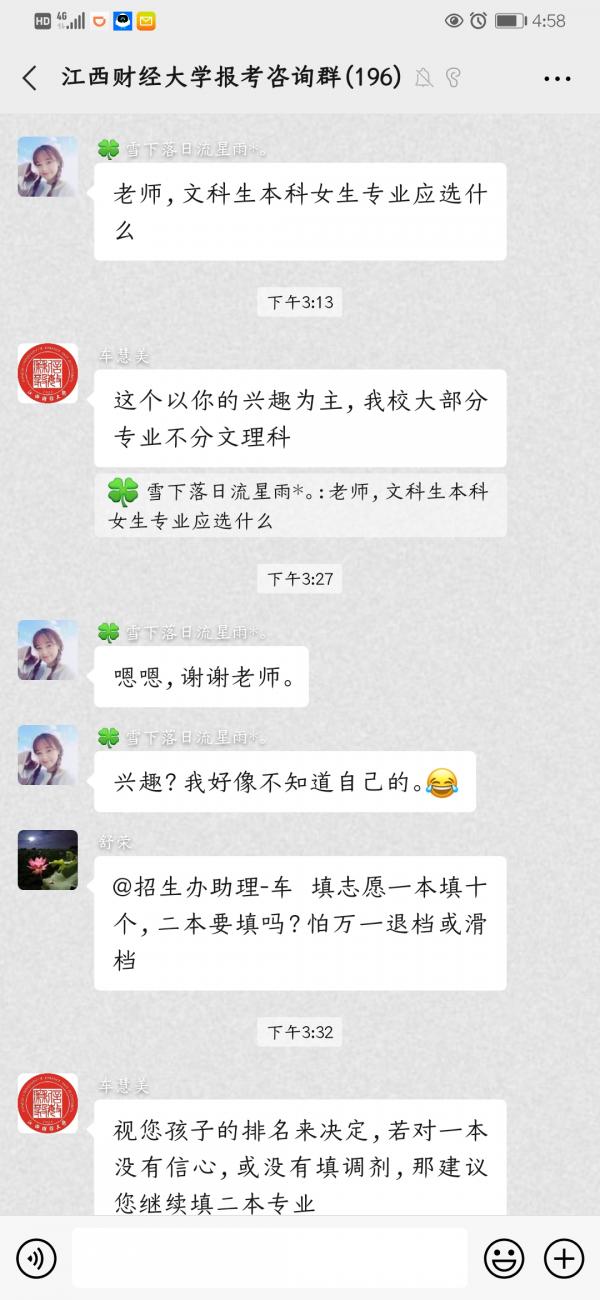Screen dimensions: 600x1300
Task: Open 车慧美's avatar above the 视您孩子的排名 message
Action: 47,1103
